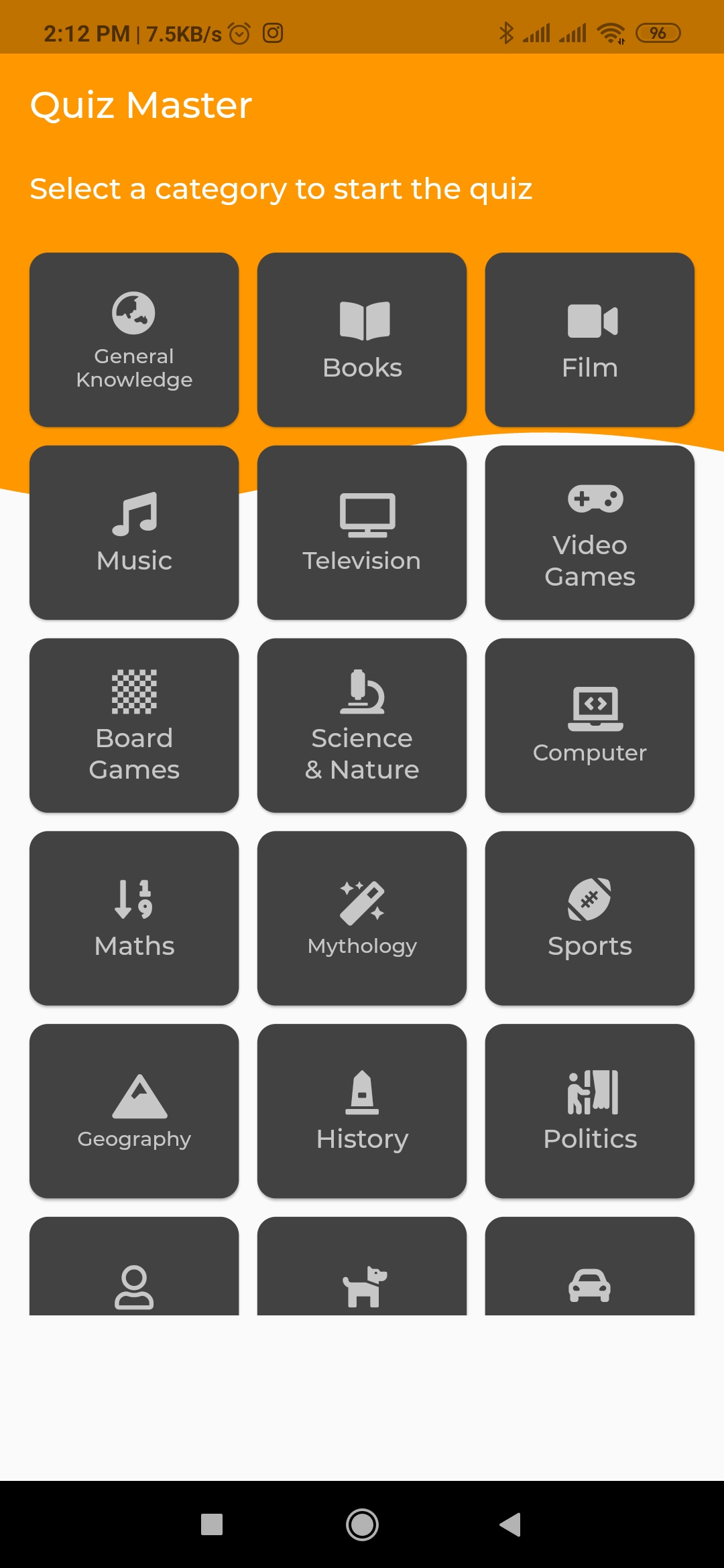The width and height of the screenshot is (724, 1568).
Task: Open the Sports quiz card
Action: [x=590, y=919]
